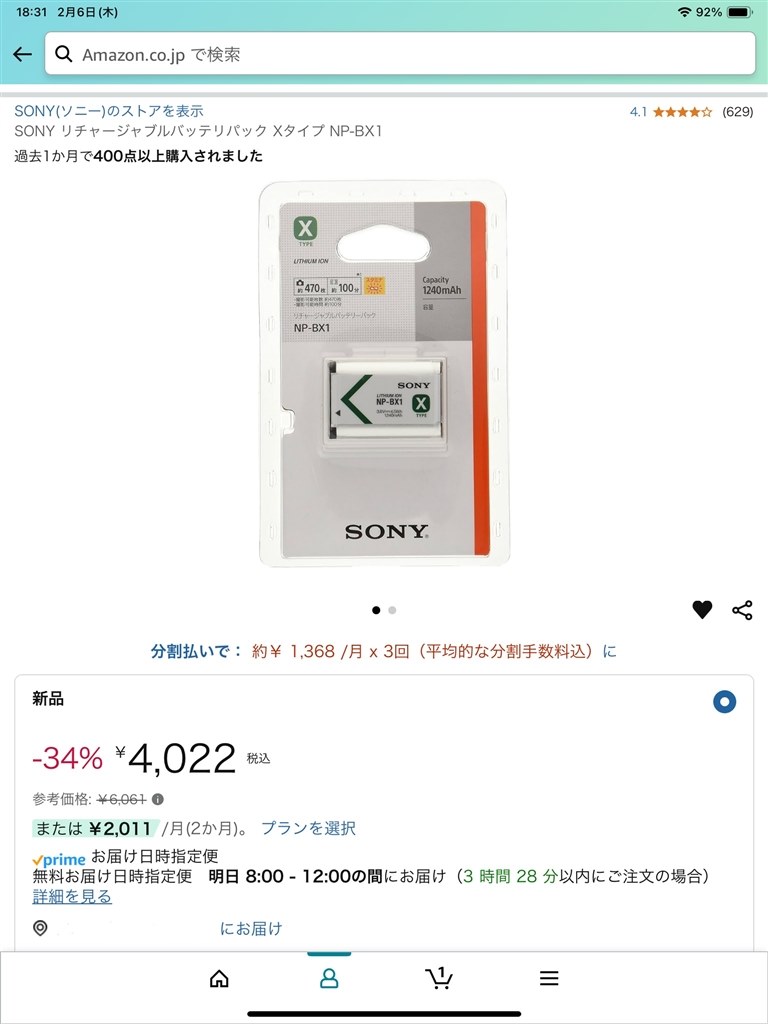Share this product
Screen dimensions: 768x1024
coord(742,610)
